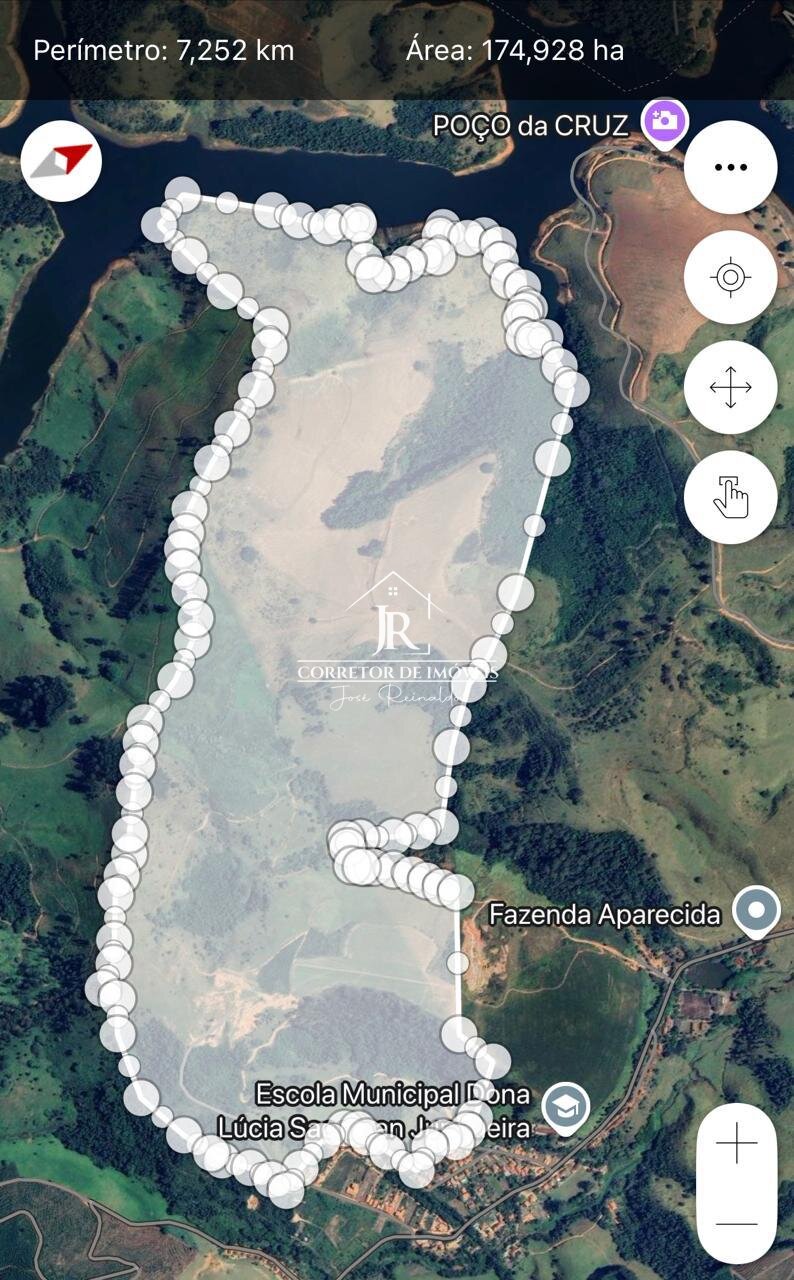Open the three-dot more options menu
Image resolution: width=794 pixels, height=1280 pixels.
coord(730,167)
